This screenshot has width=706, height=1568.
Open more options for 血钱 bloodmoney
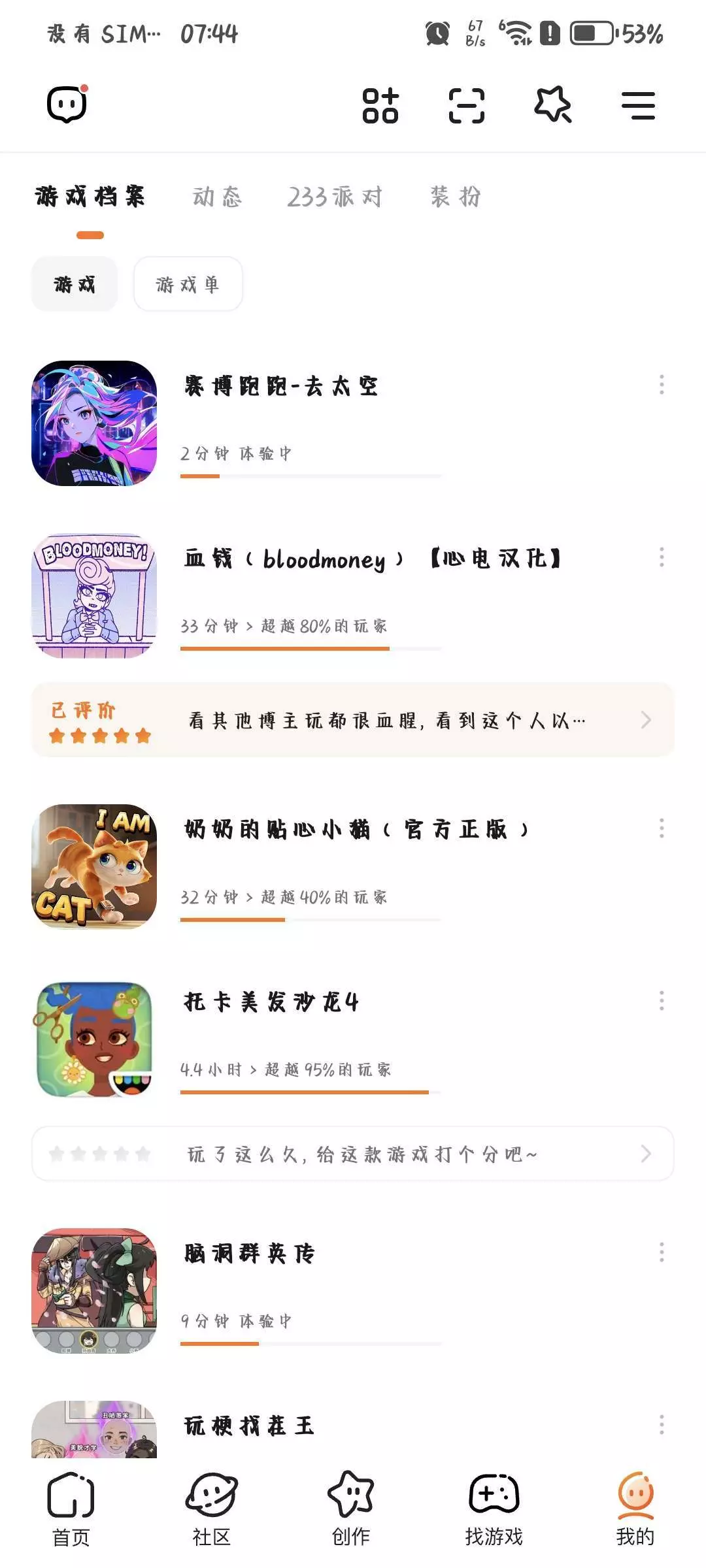(x=662, y=557)
